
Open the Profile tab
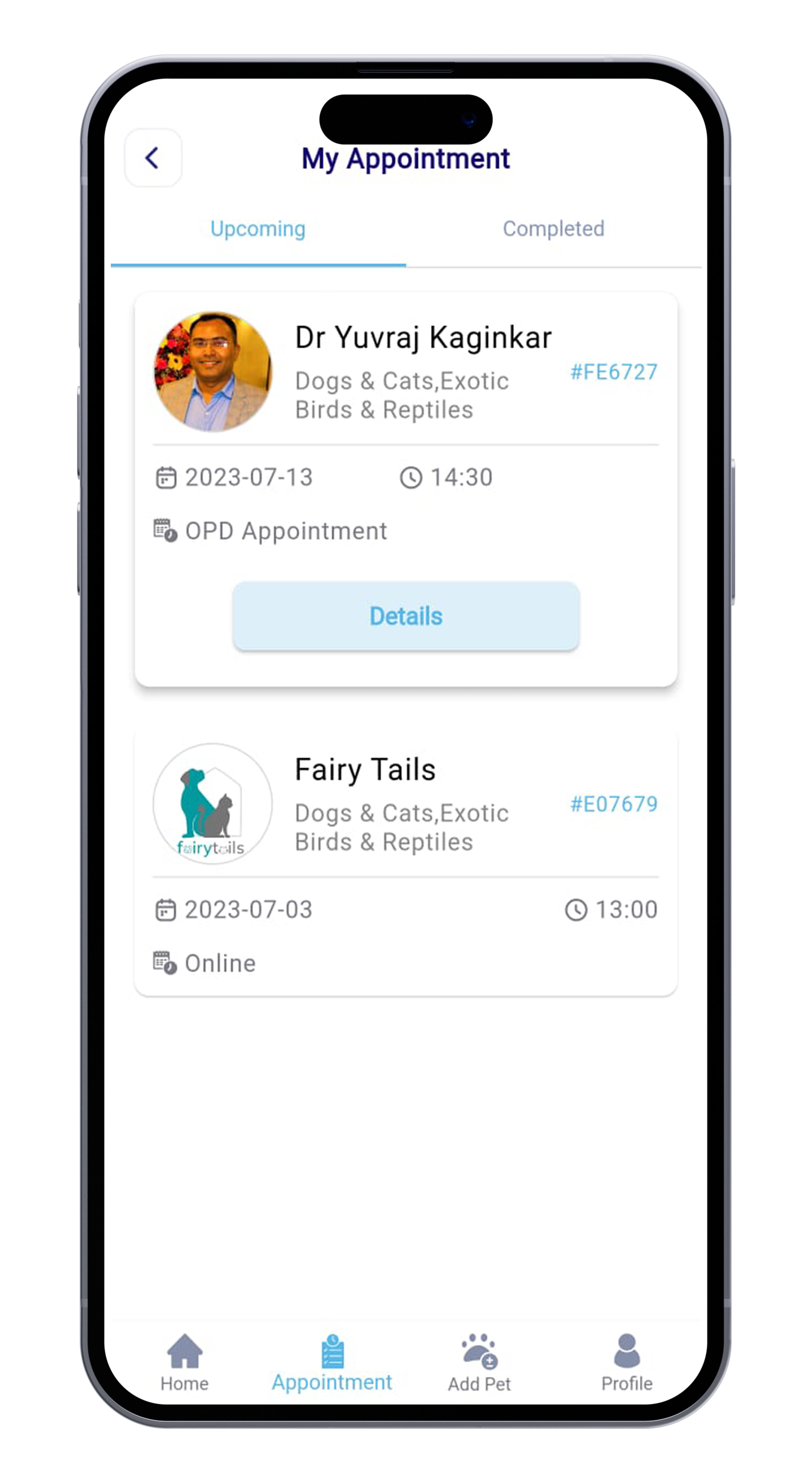[626, 1364]
